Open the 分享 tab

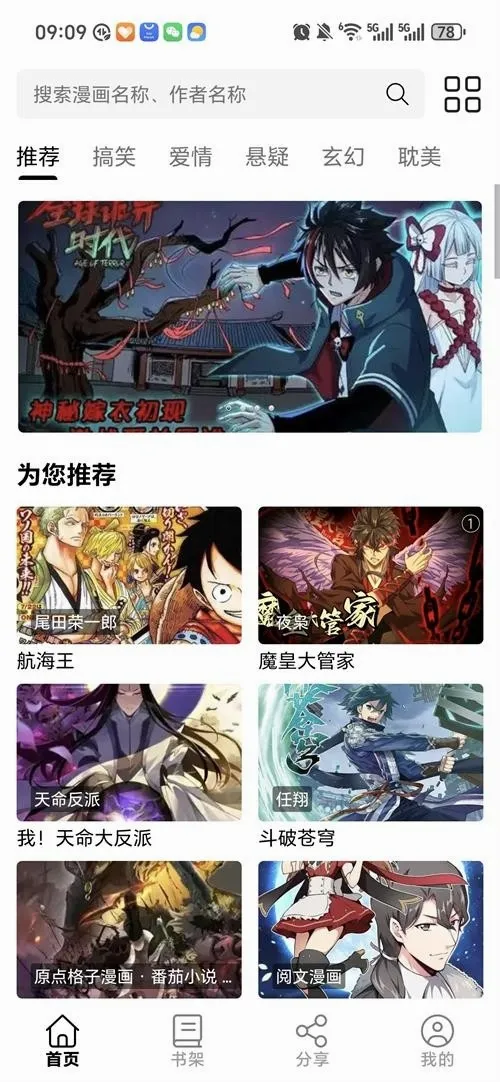click(x=312, y=1041)
